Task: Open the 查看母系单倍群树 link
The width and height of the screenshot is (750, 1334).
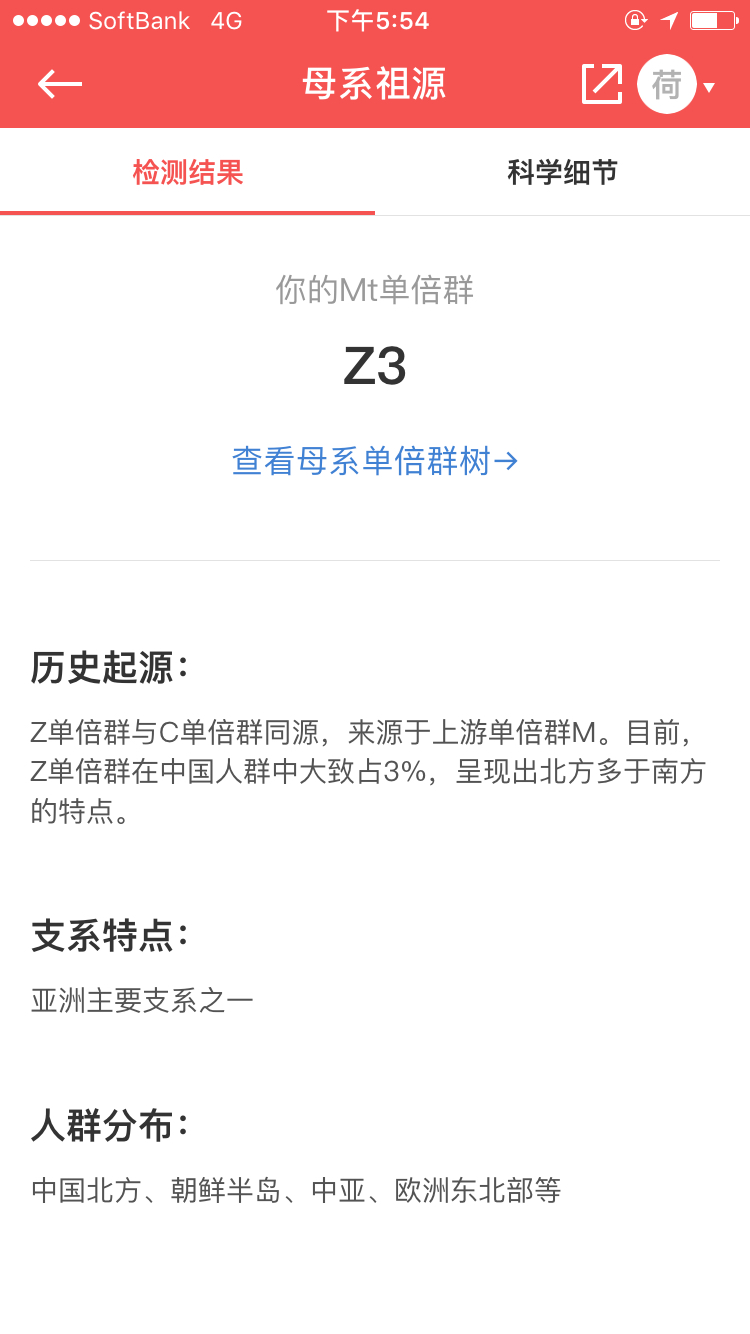Action: [x=375, y=461]
